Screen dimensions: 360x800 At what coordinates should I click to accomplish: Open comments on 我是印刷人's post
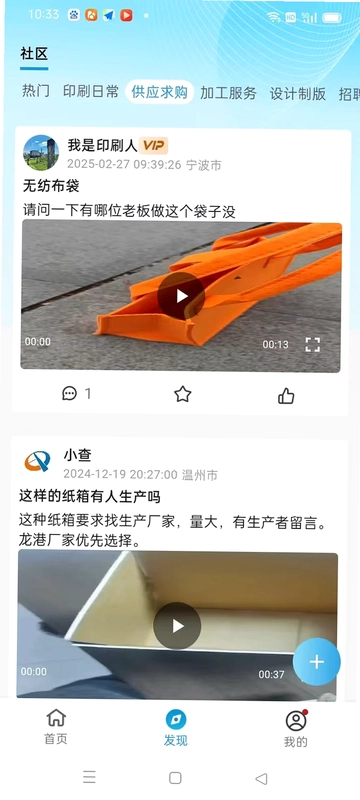click(x=76, y=393)
